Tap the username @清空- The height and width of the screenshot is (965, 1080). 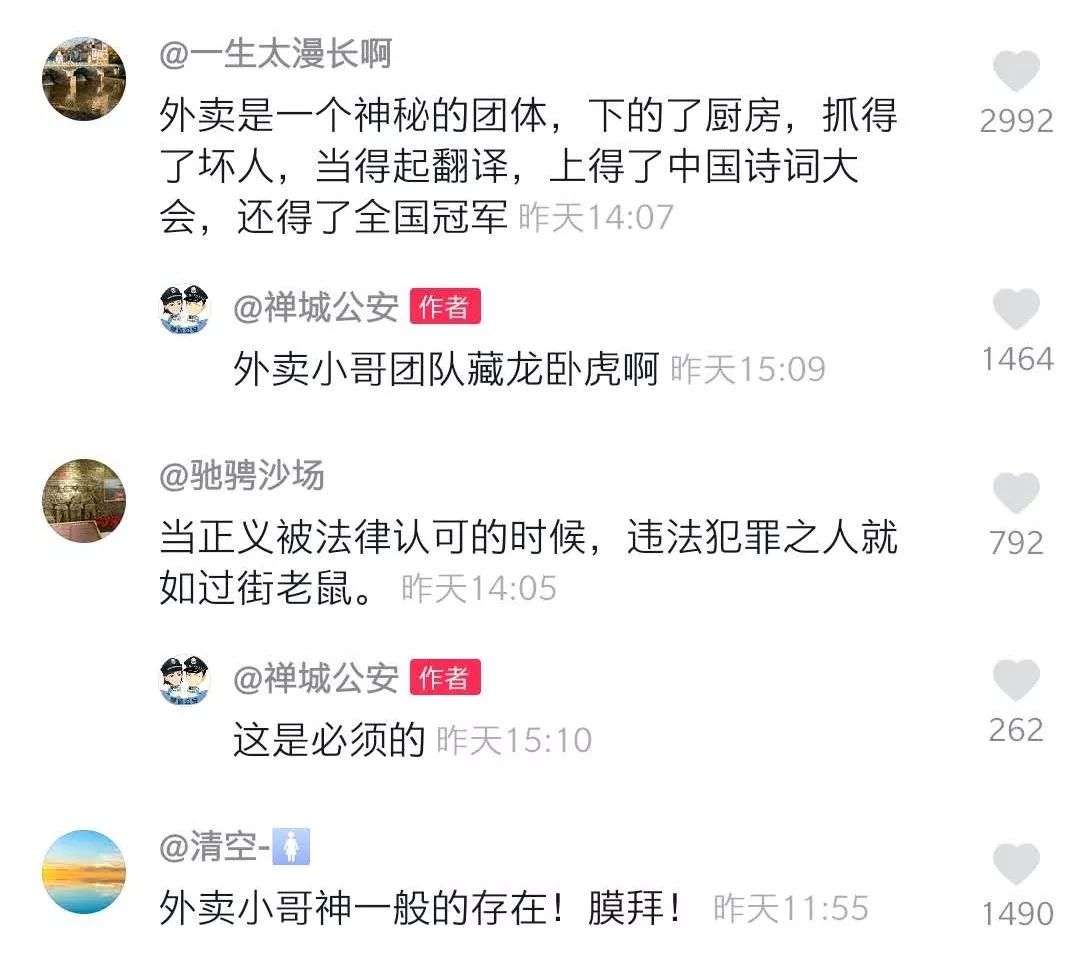click(235, 847)
